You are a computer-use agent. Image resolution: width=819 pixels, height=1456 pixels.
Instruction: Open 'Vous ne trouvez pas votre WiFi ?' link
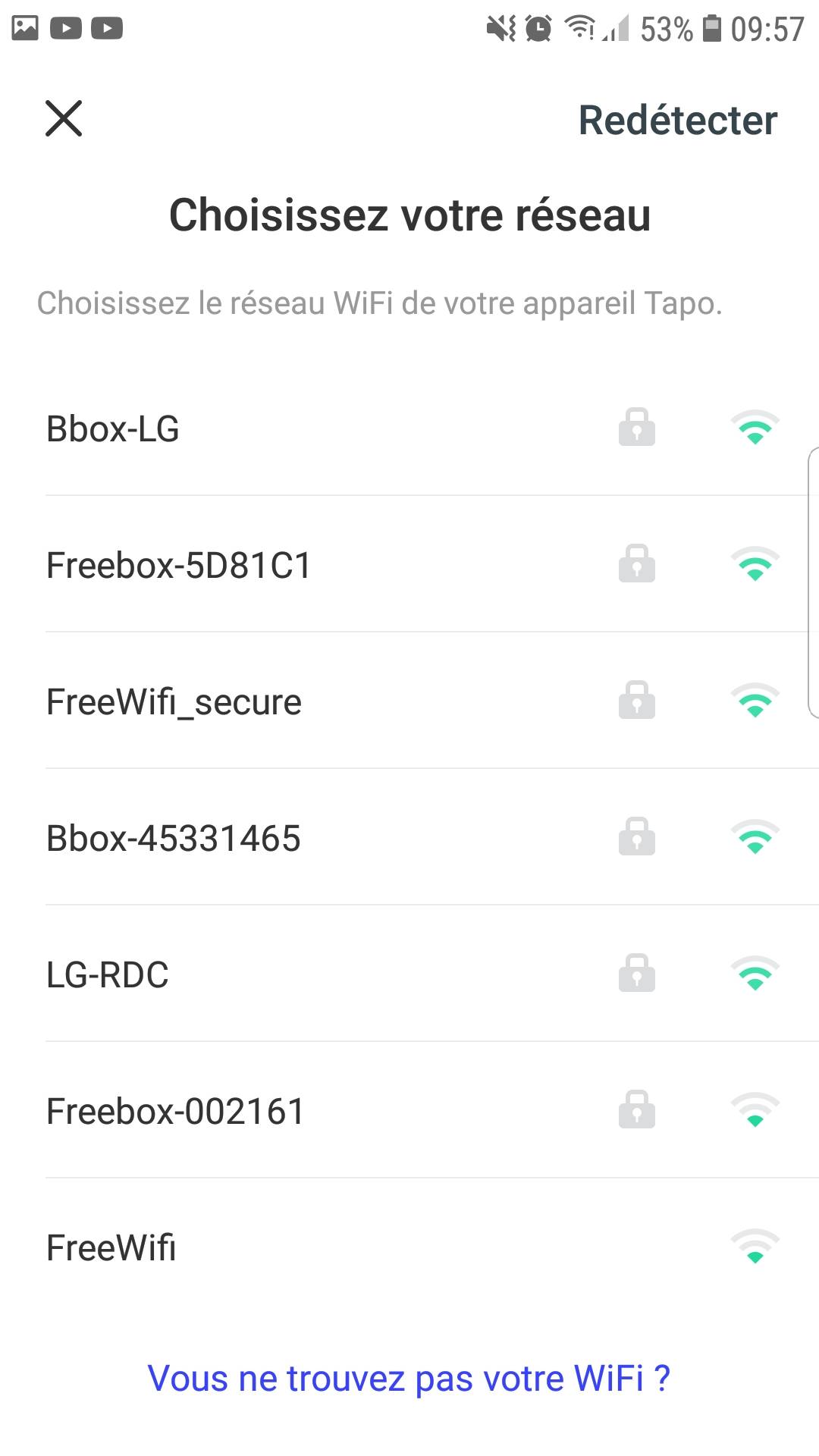(409, 1378)
